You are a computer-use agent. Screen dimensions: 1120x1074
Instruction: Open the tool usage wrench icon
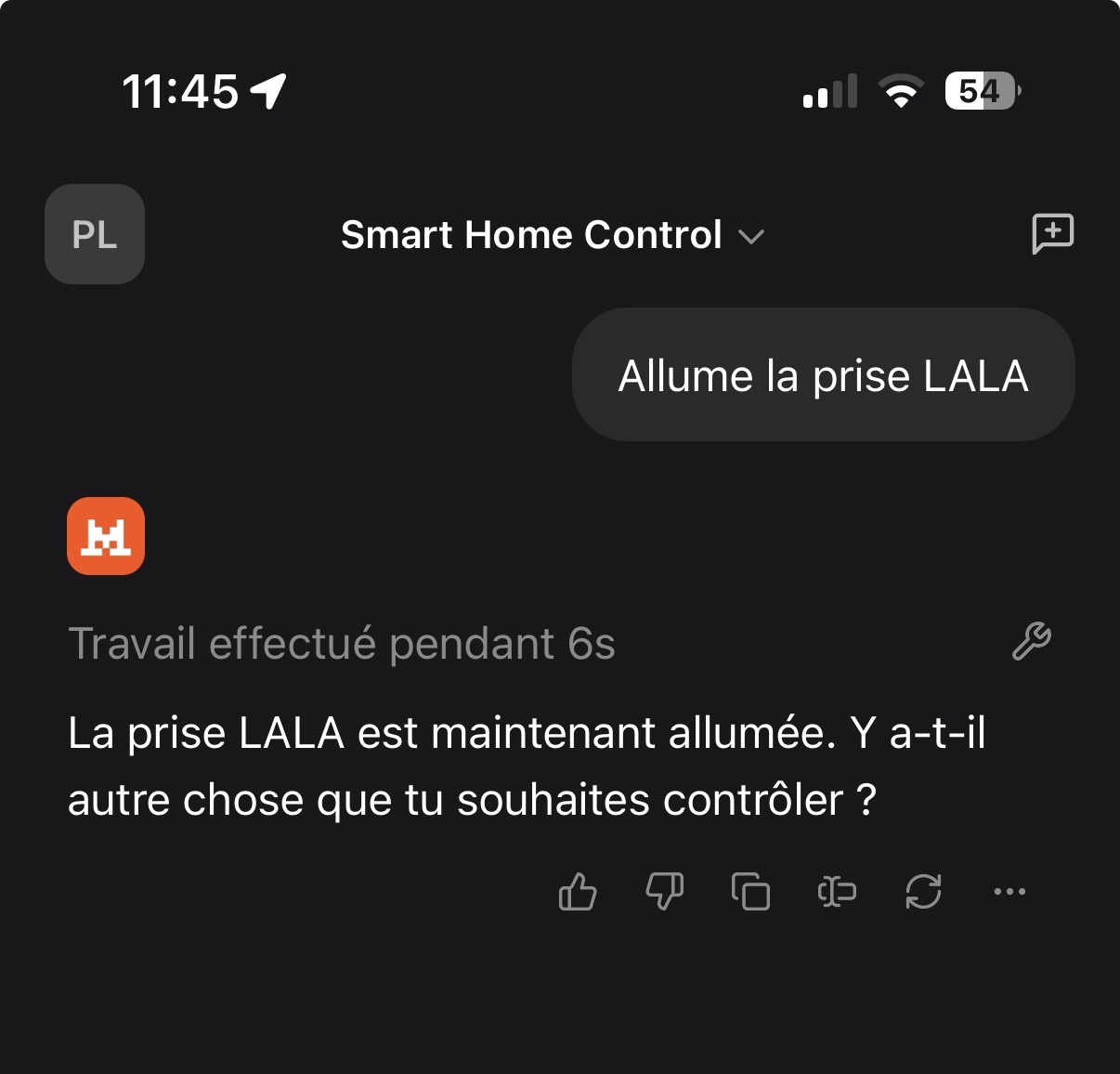coord(1031,642)
